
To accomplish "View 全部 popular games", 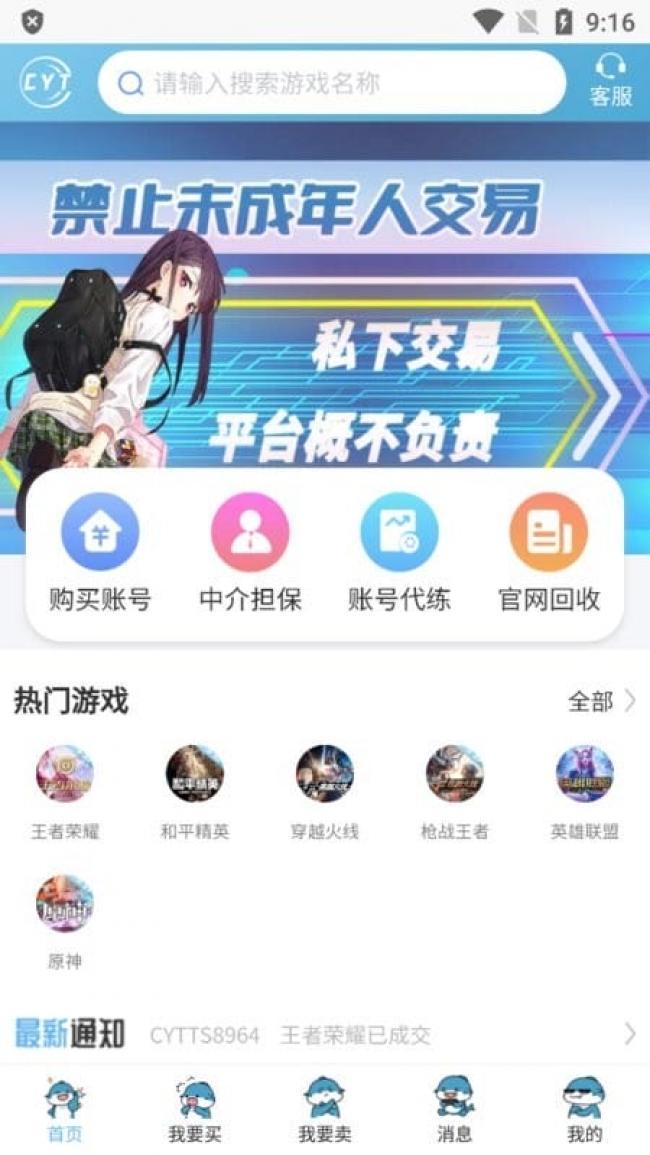I will coord(601,701).
